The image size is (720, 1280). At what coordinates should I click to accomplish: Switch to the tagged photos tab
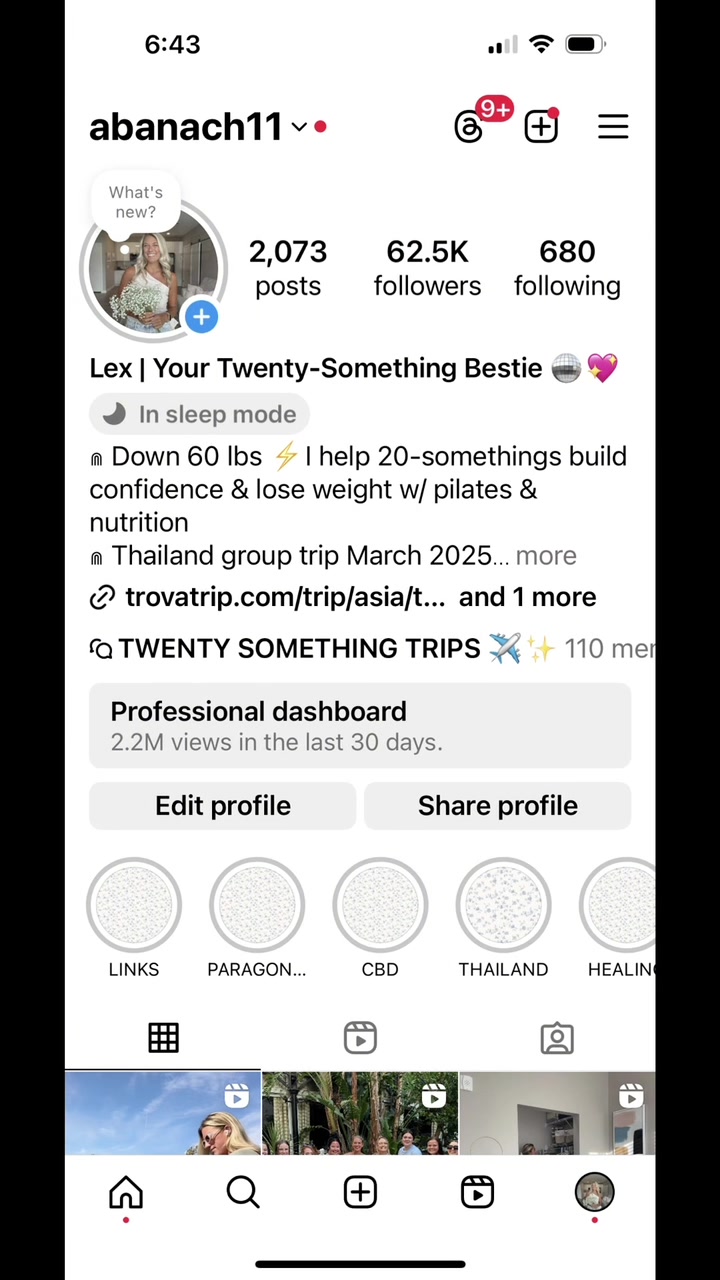[556, 1038]
